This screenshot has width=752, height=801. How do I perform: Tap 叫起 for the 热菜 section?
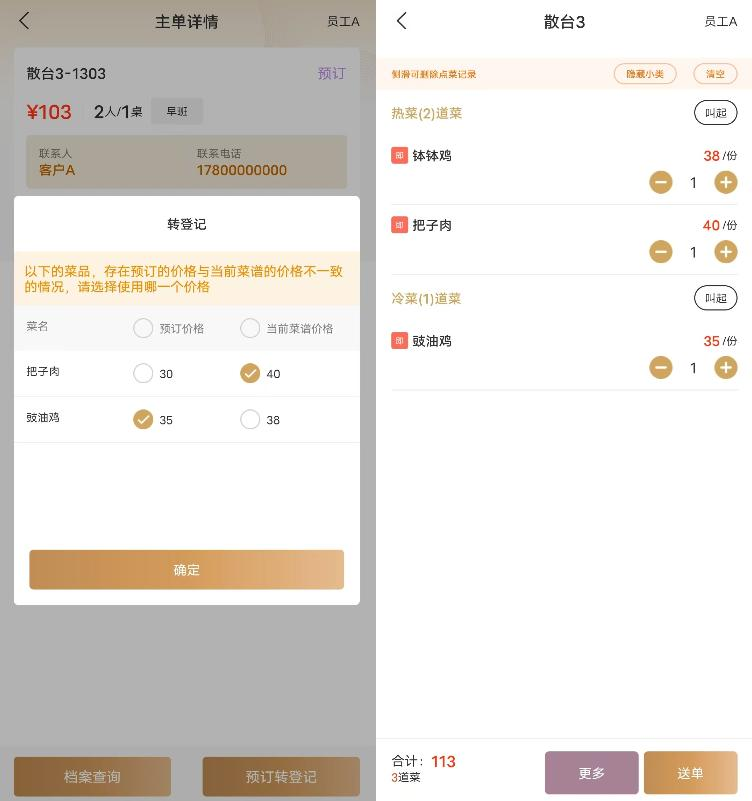coord(715,113)
